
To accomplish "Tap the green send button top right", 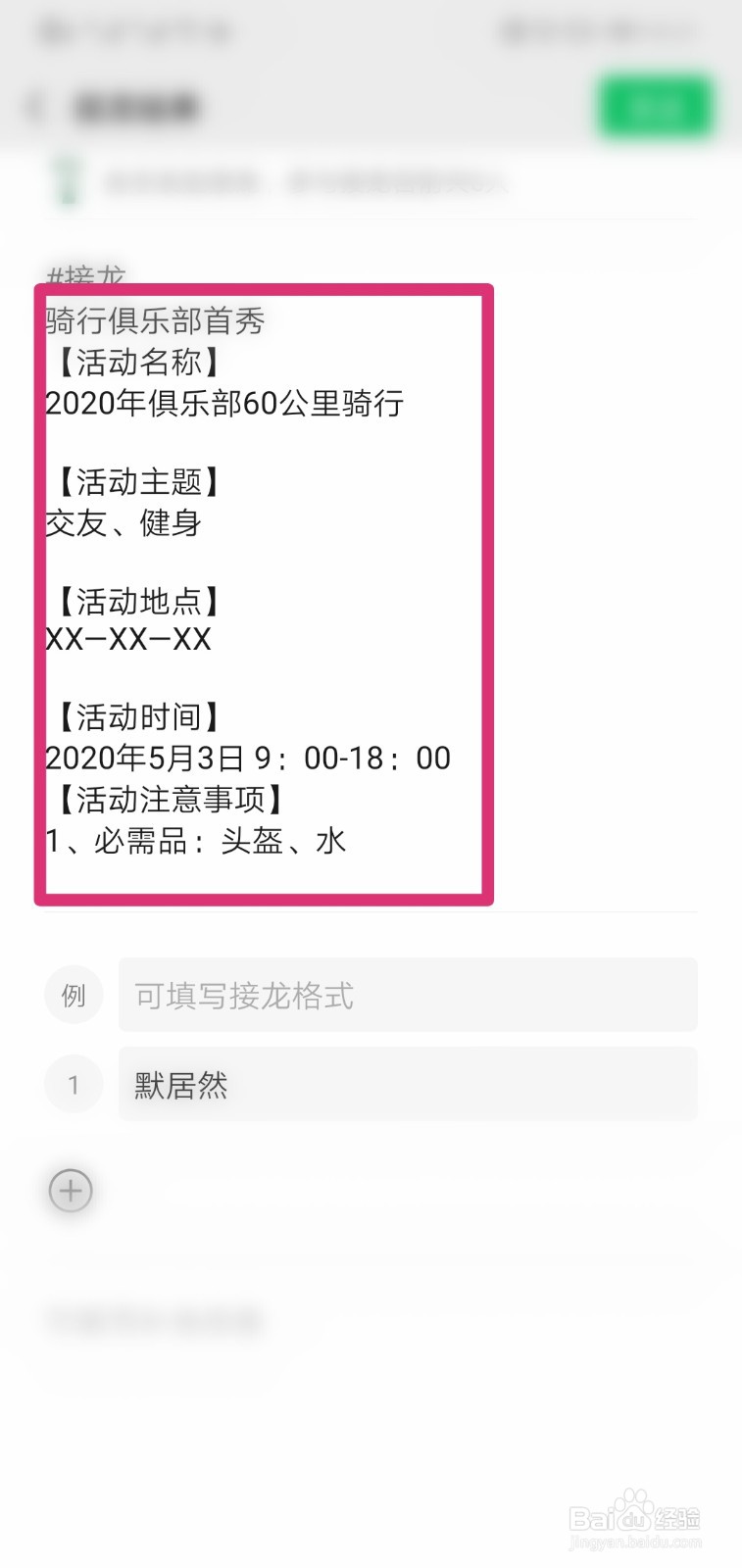I will [657, 108].
